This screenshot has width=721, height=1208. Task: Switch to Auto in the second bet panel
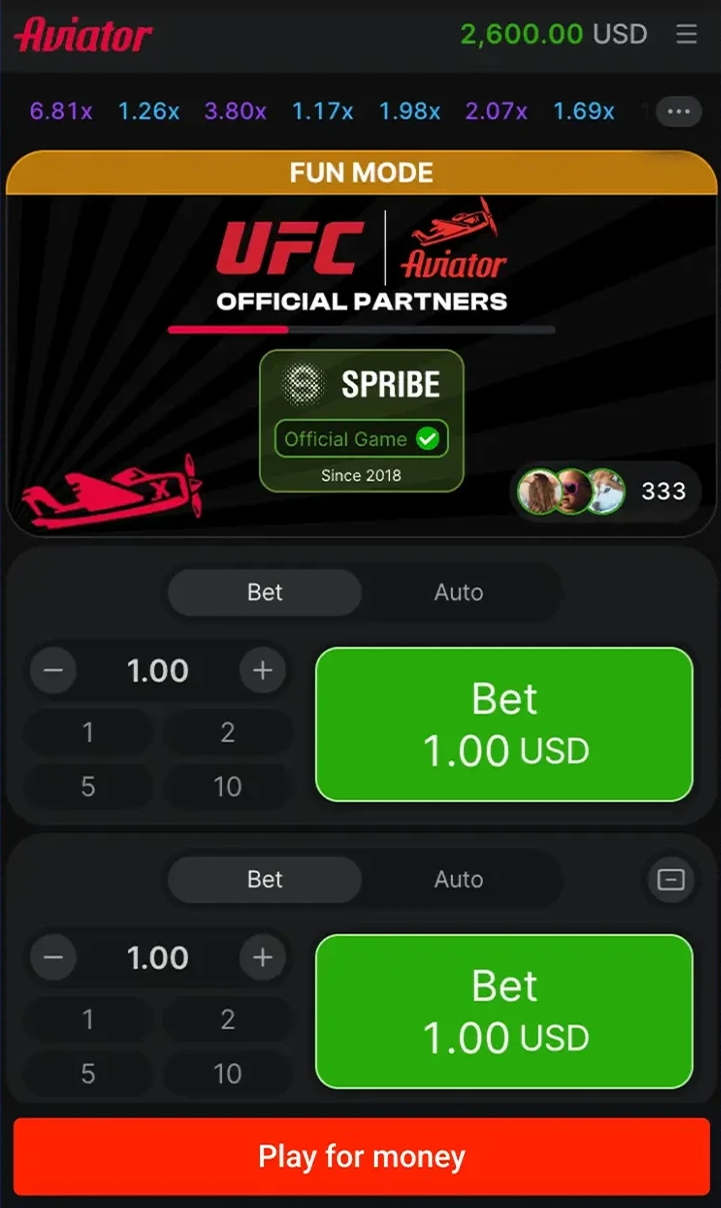coord(458,879)
